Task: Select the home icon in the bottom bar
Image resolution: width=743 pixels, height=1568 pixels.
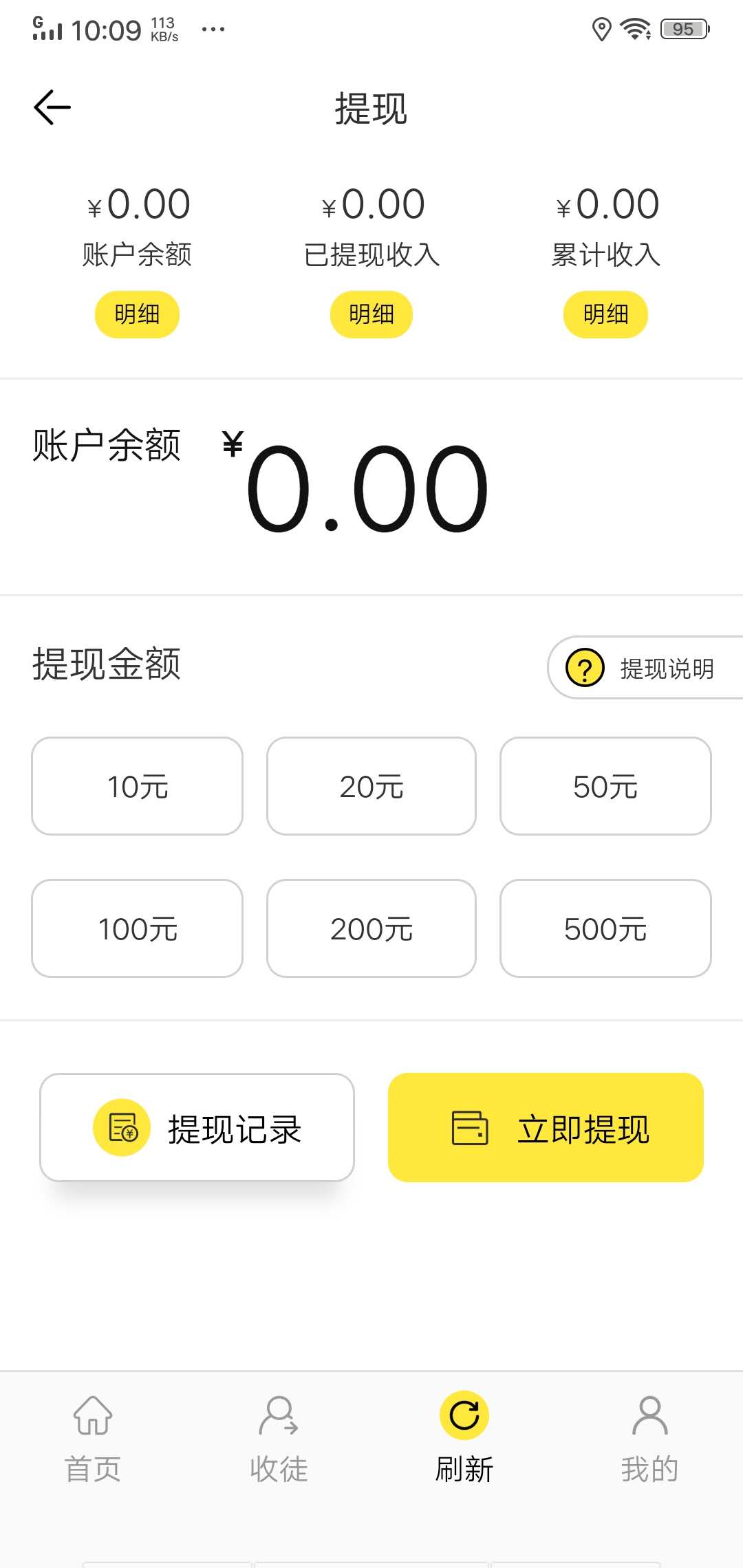Action: coord(92,1417)
